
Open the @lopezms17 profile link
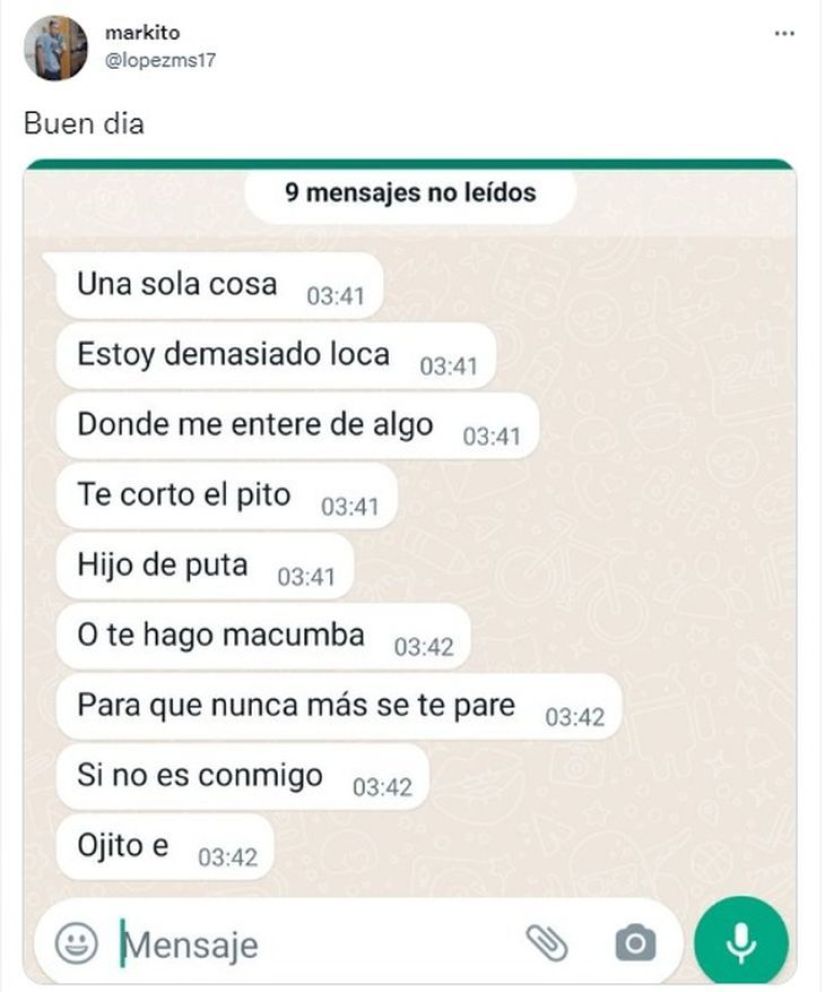pyautogui.click(x=160, y=60)
